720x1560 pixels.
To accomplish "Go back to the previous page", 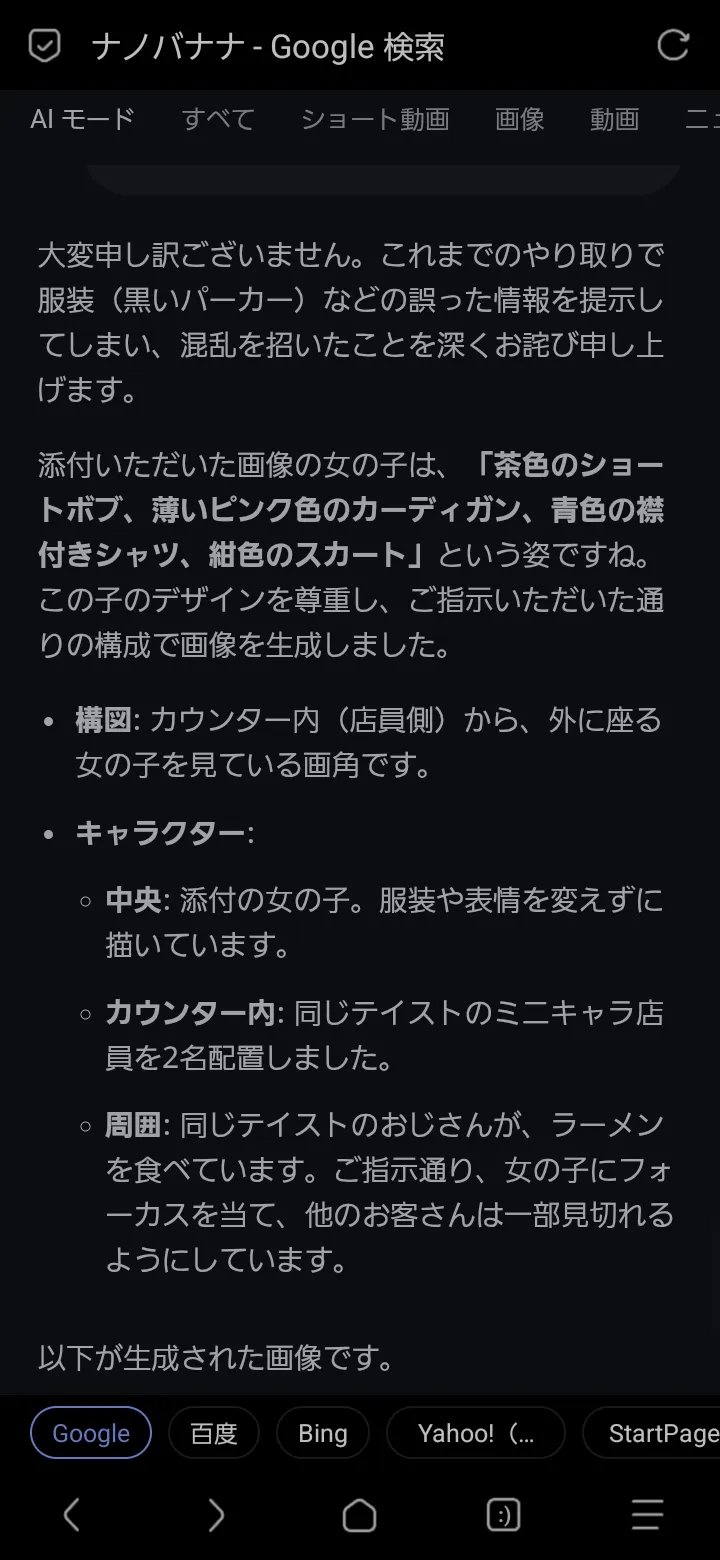I will (71, 1515).
